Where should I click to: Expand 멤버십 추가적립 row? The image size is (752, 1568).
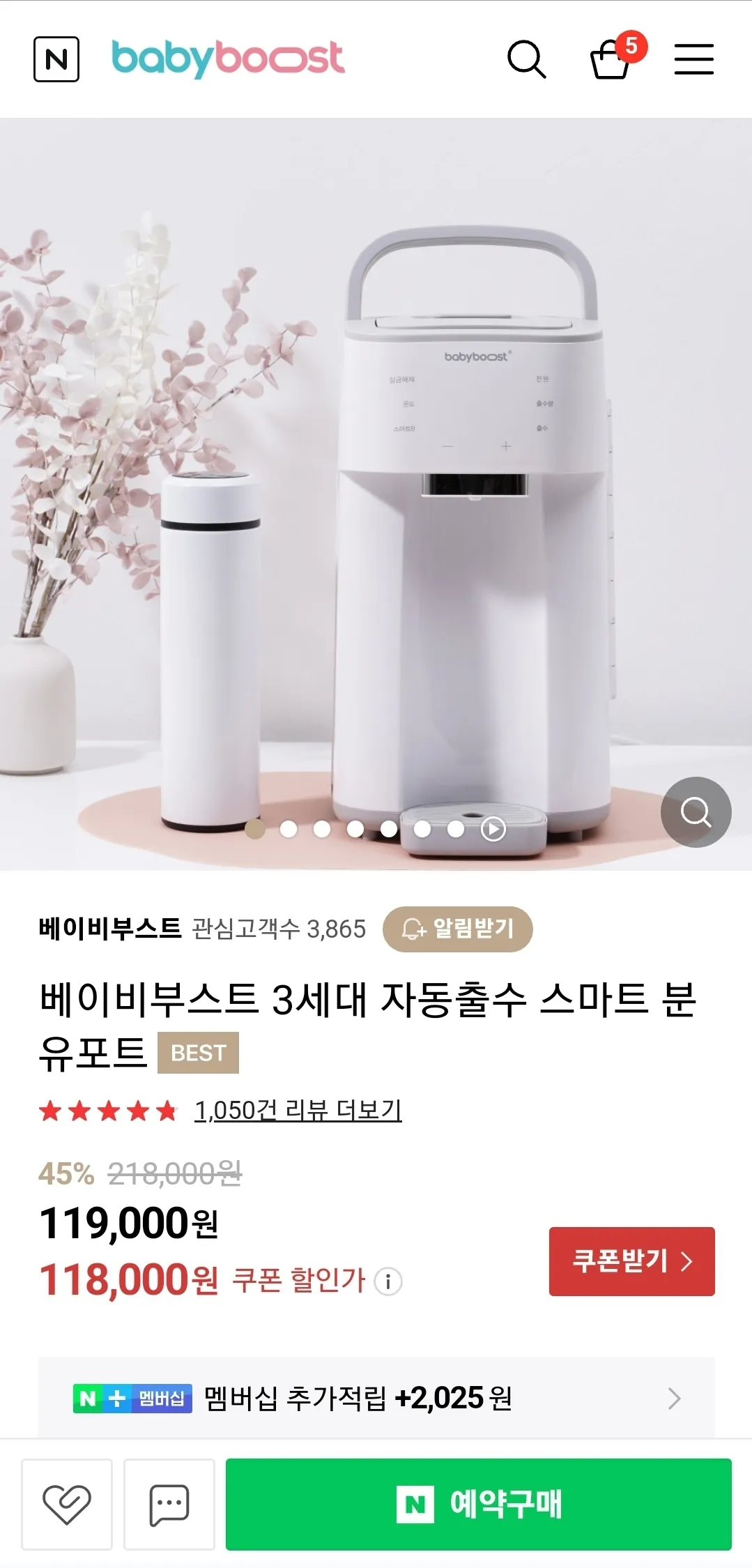pyautogui.click(x=376, y=1398)
